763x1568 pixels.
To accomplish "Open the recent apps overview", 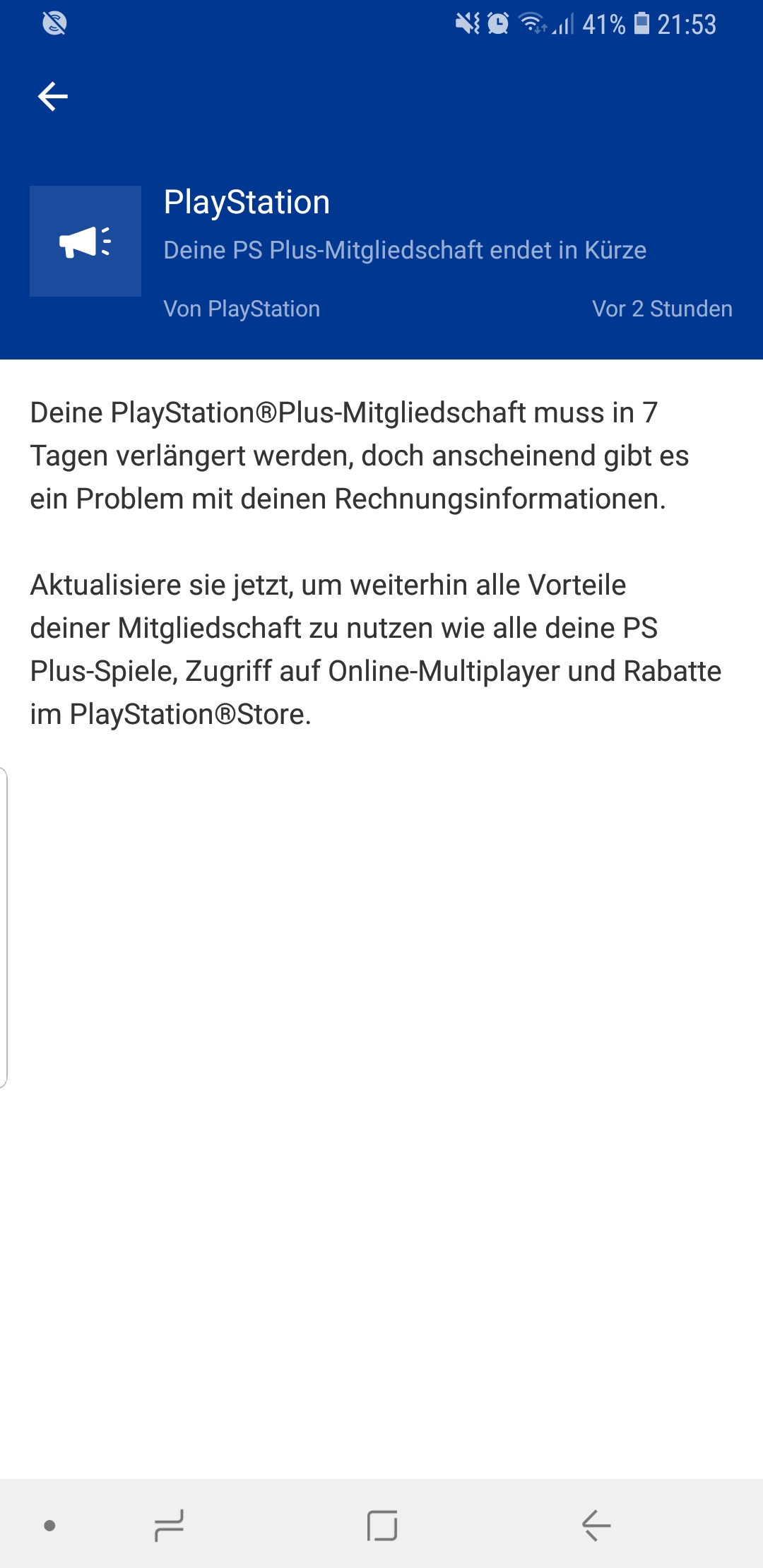I will coord(169,1526).
